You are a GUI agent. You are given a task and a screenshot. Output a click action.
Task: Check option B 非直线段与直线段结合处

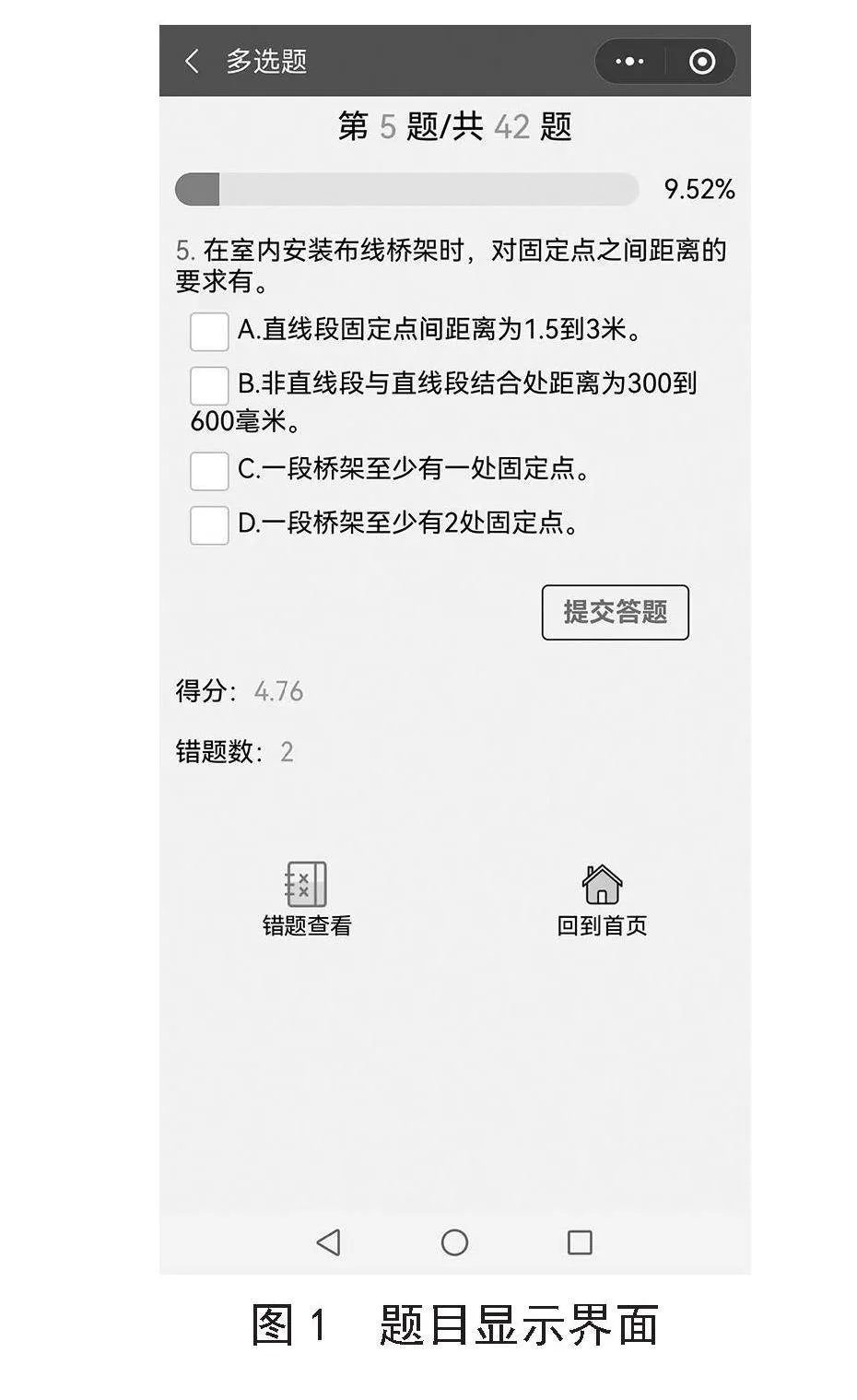[x=209, y=385]
